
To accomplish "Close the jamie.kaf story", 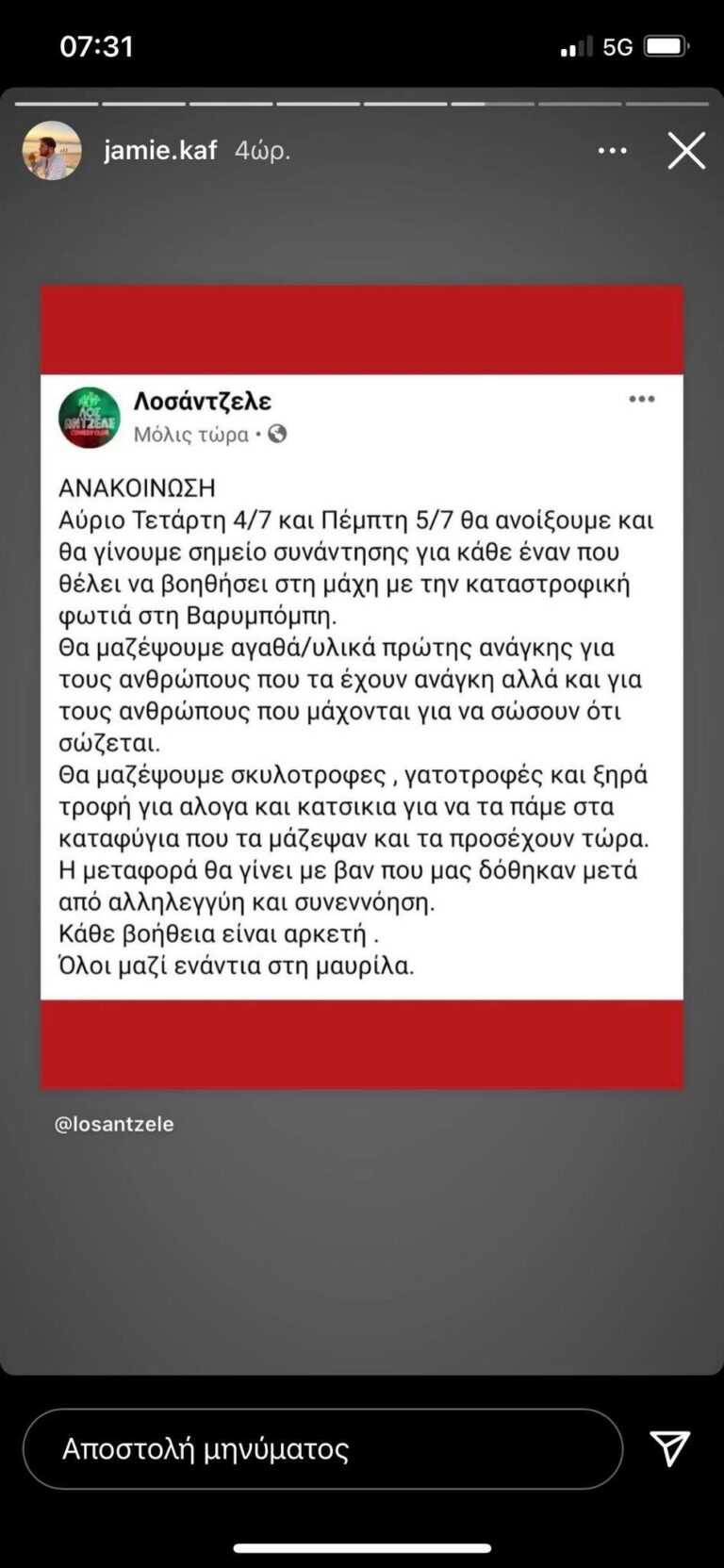I will point(686,151).
